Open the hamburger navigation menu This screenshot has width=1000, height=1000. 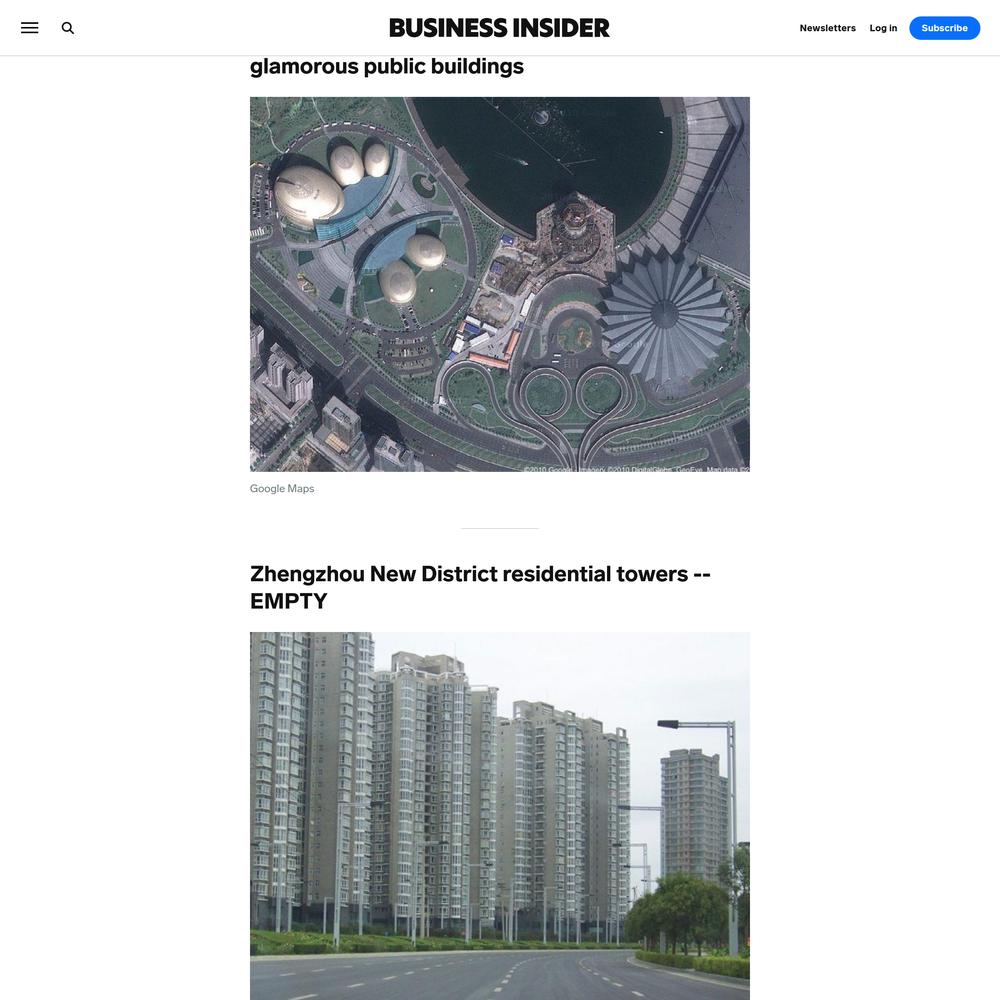[x=30, y=28]
